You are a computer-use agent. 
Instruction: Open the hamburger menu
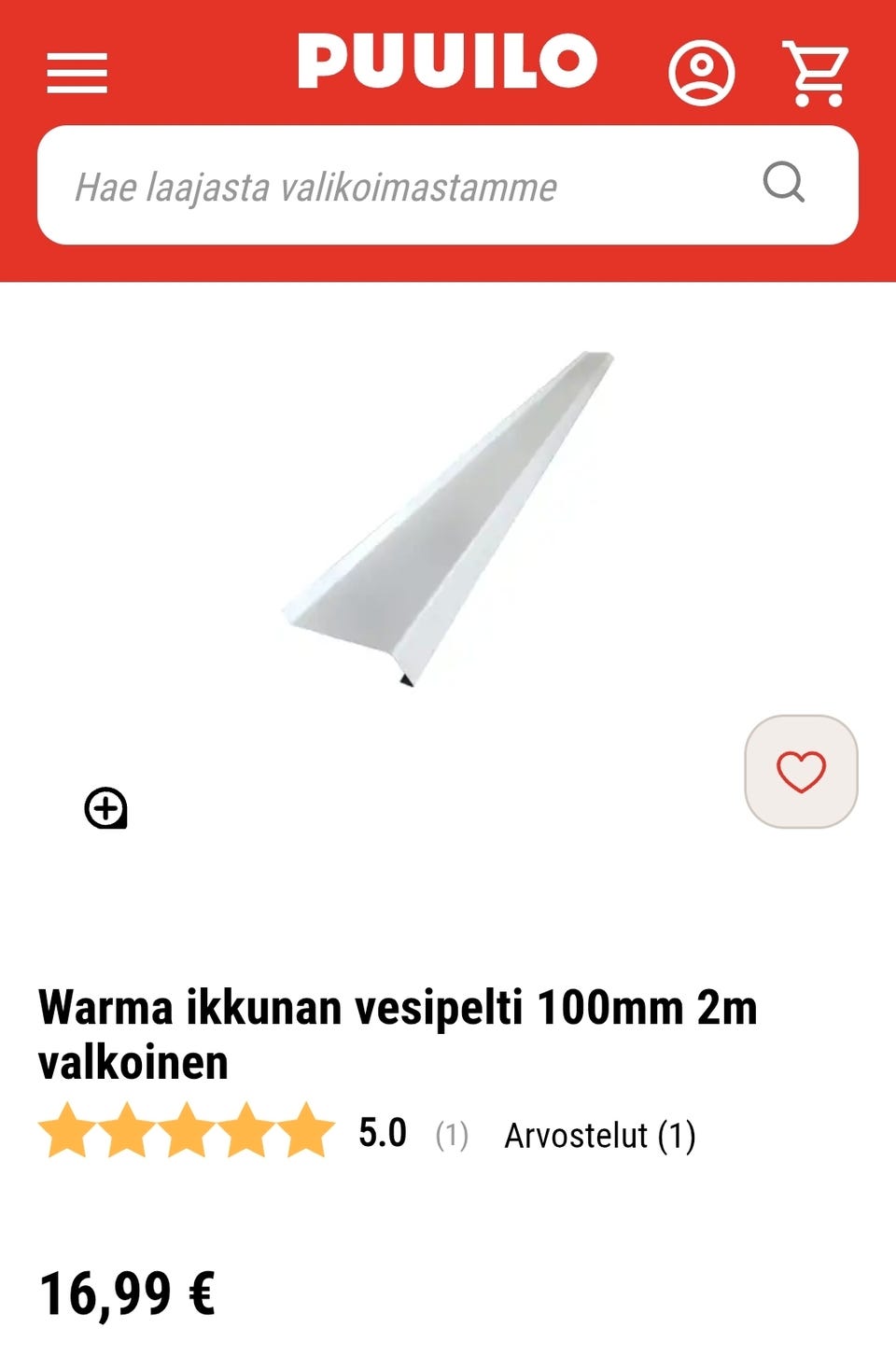[x=77, y=73]
